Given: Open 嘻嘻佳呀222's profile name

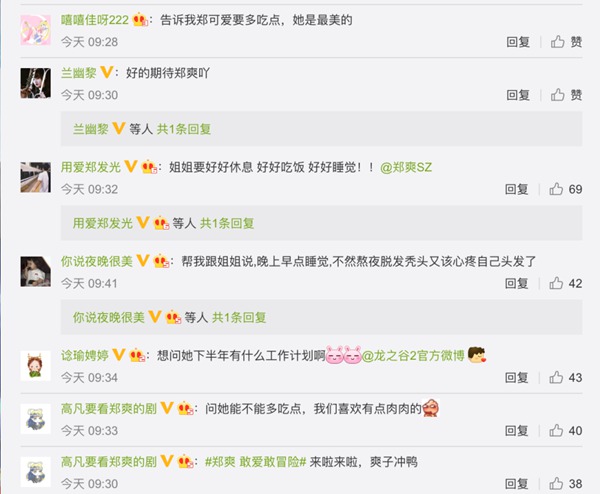Looking at the screenshot, I should coord(94,20).
